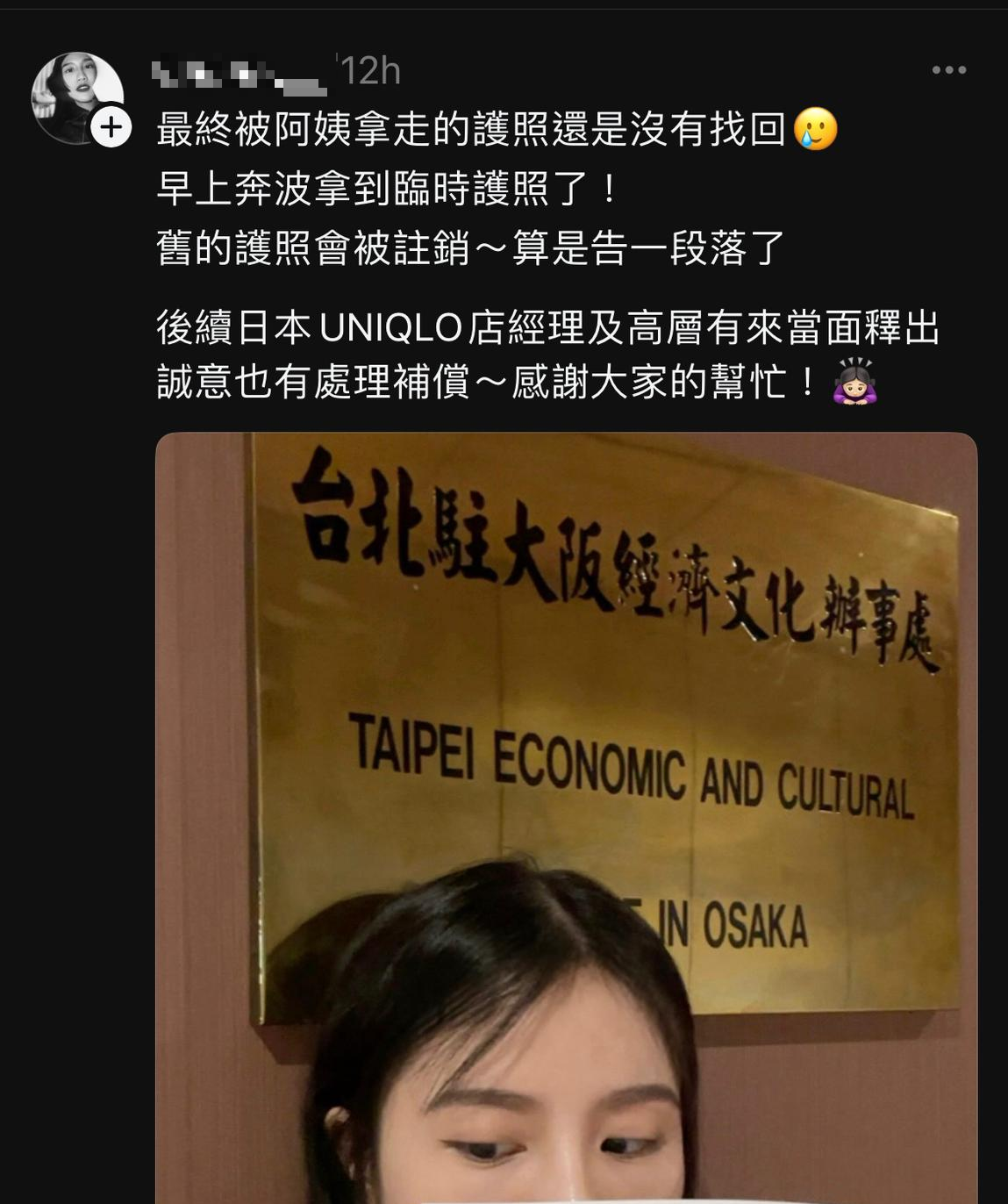This screenshot has width=1008, height=1204.
Task: Open the post's three-dot overflow menu
Action: (x=948, y=70)
